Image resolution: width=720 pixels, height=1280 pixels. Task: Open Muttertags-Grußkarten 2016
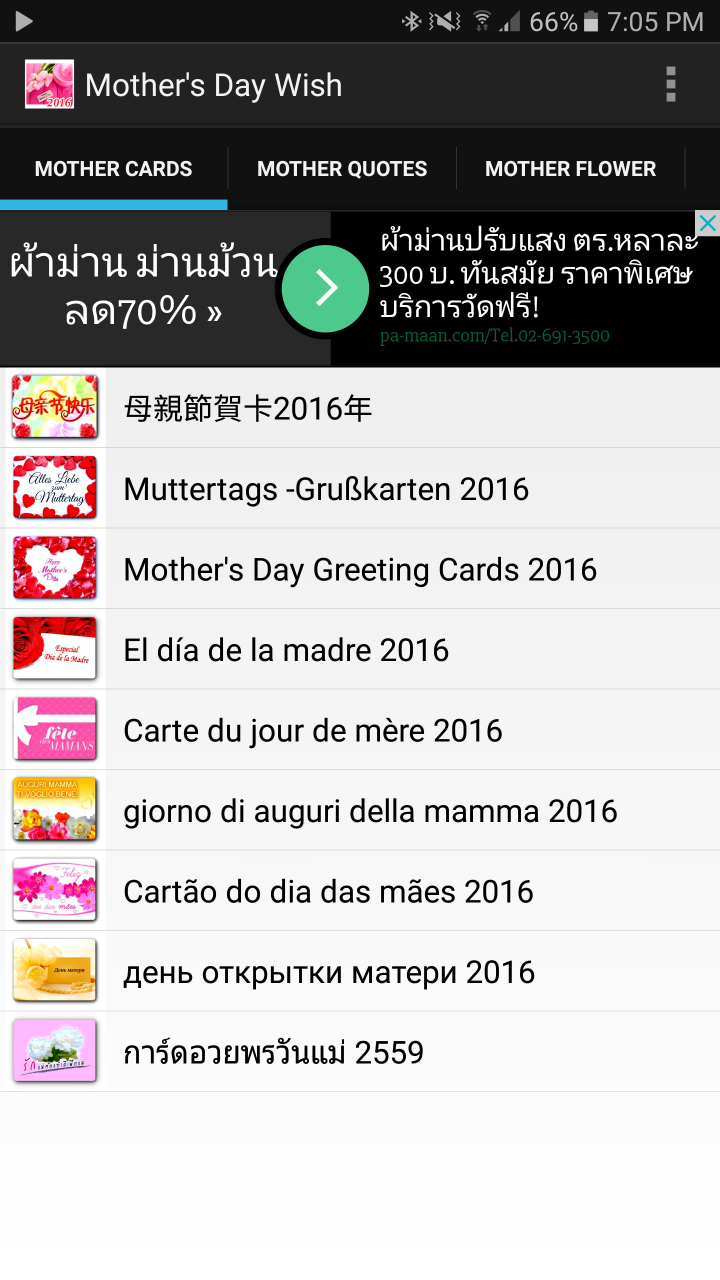click(x=360, y=489)
